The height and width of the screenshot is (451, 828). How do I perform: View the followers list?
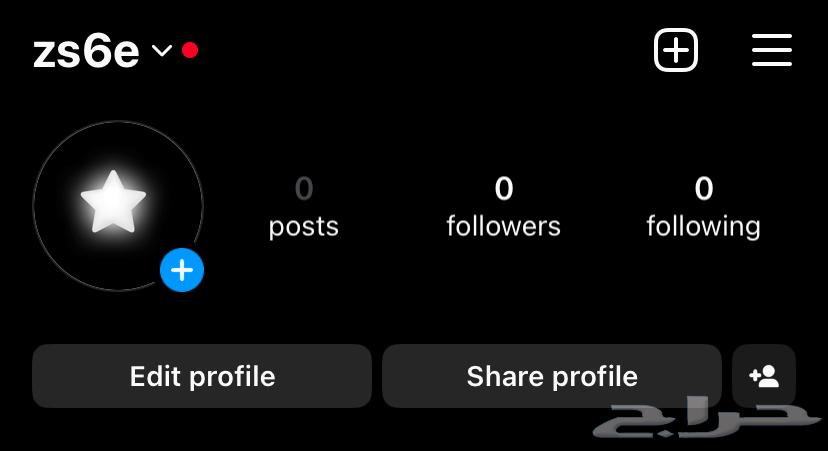tap(503, 207)
